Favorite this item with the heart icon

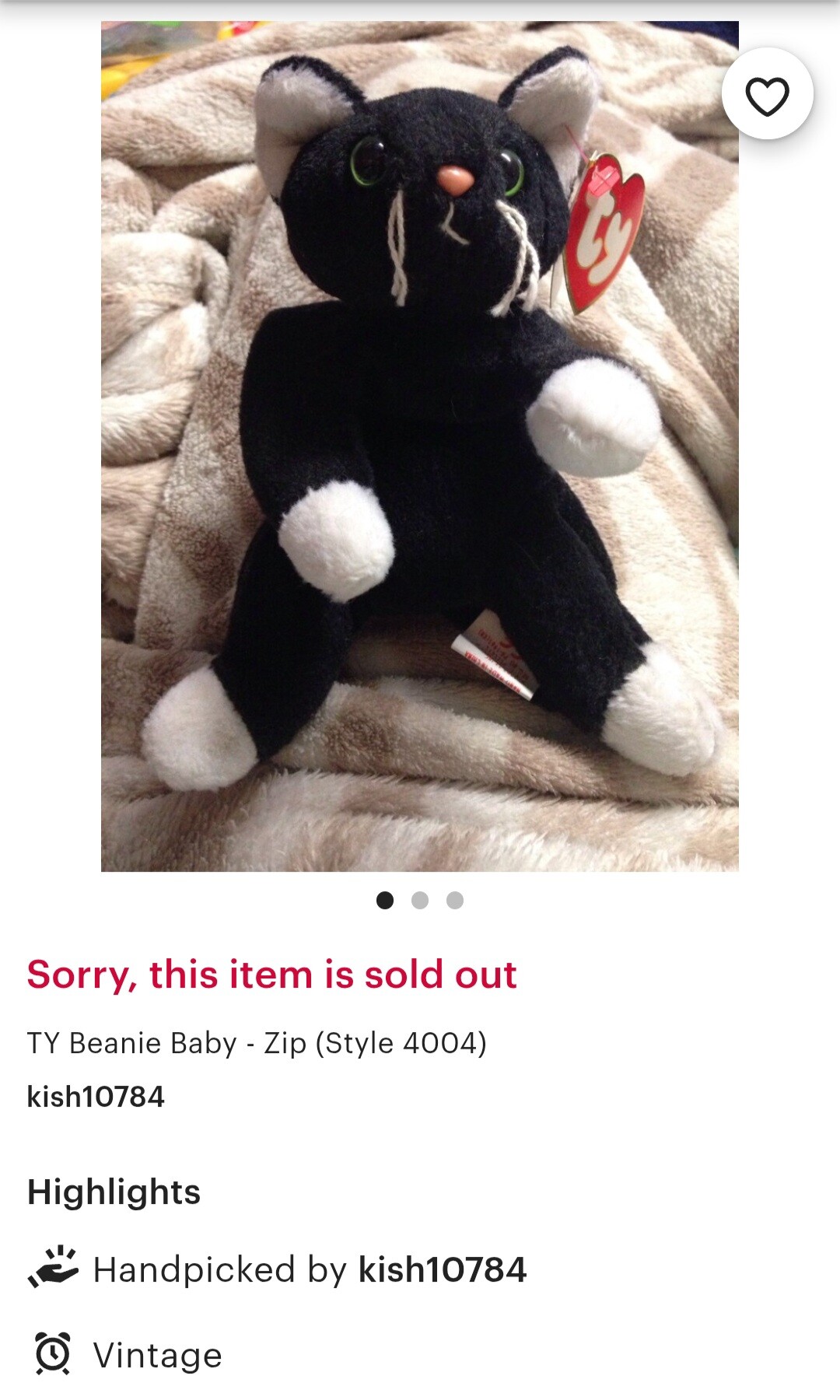pos(767,95)
